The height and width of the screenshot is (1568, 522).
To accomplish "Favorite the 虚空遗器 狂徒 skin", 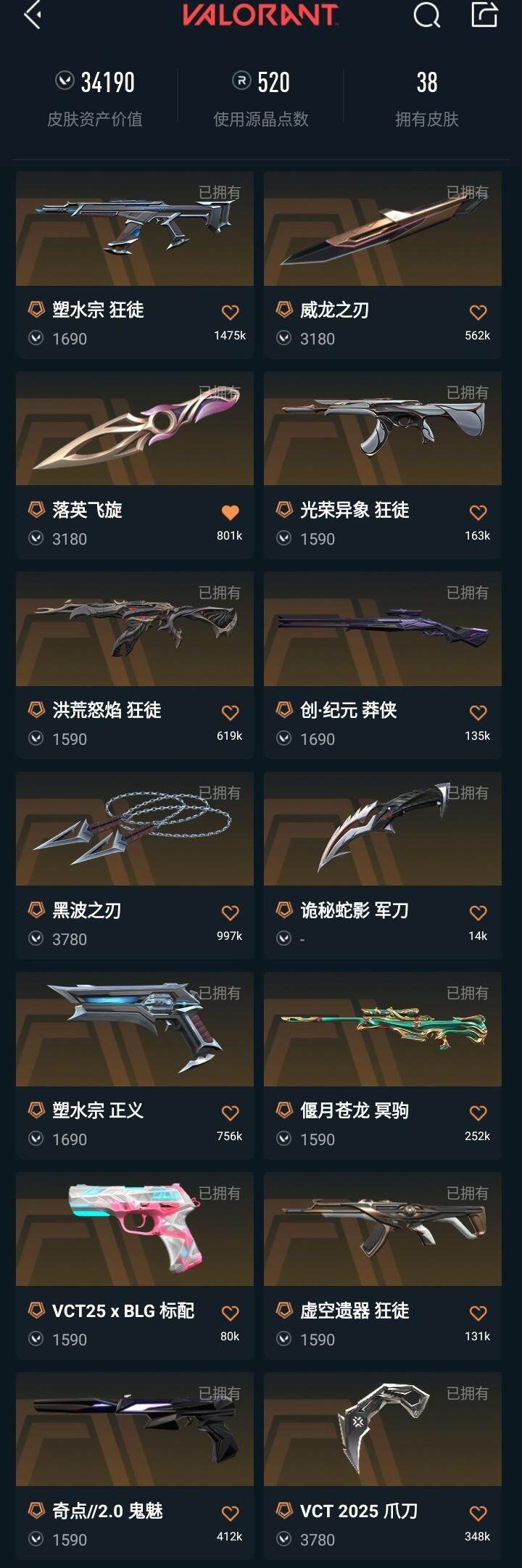I will [478, 1313].
